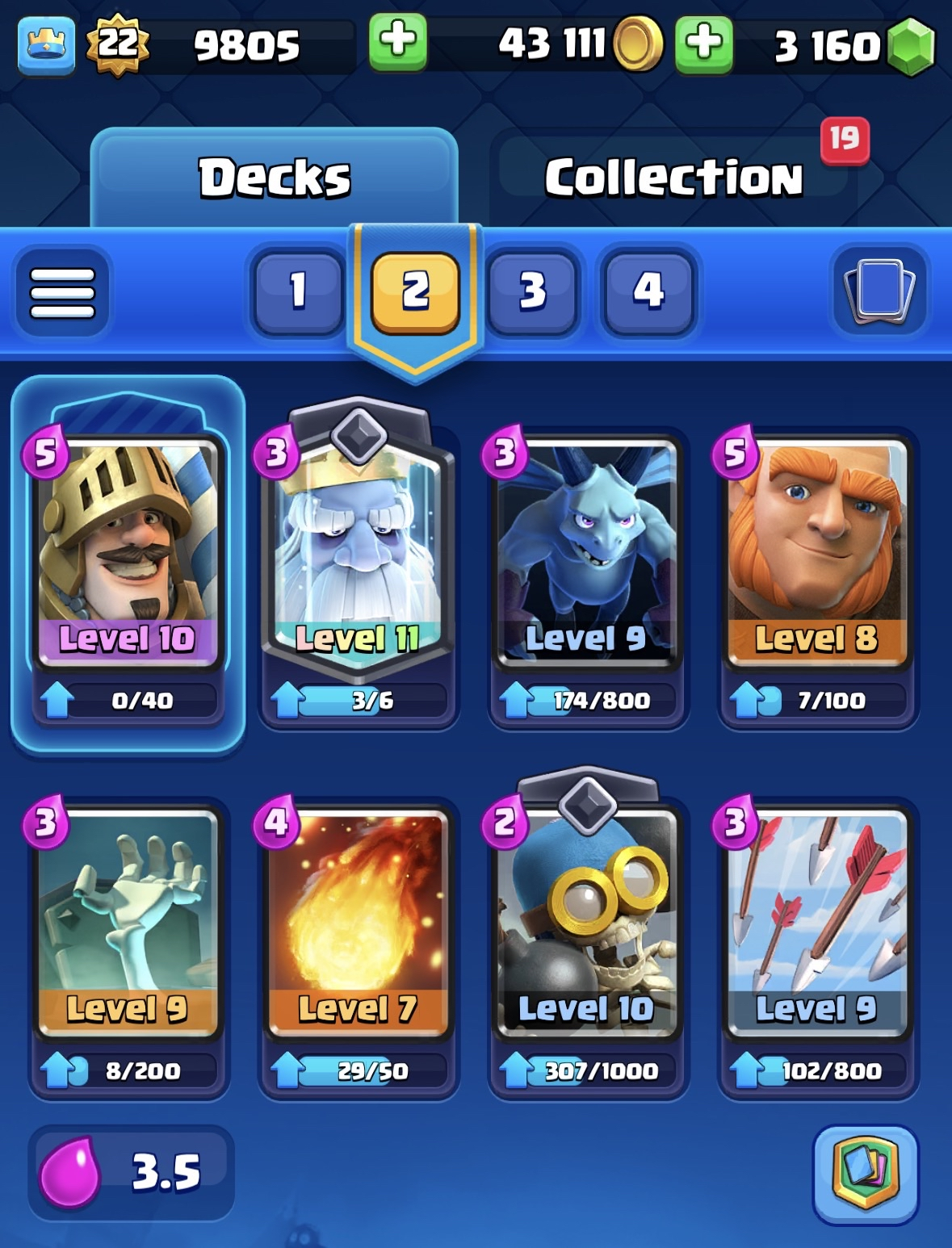Image resolution: width=952 pixels, height=1248 pixels.
Task: Select deck slot 1
Action: tap(298, 291)
